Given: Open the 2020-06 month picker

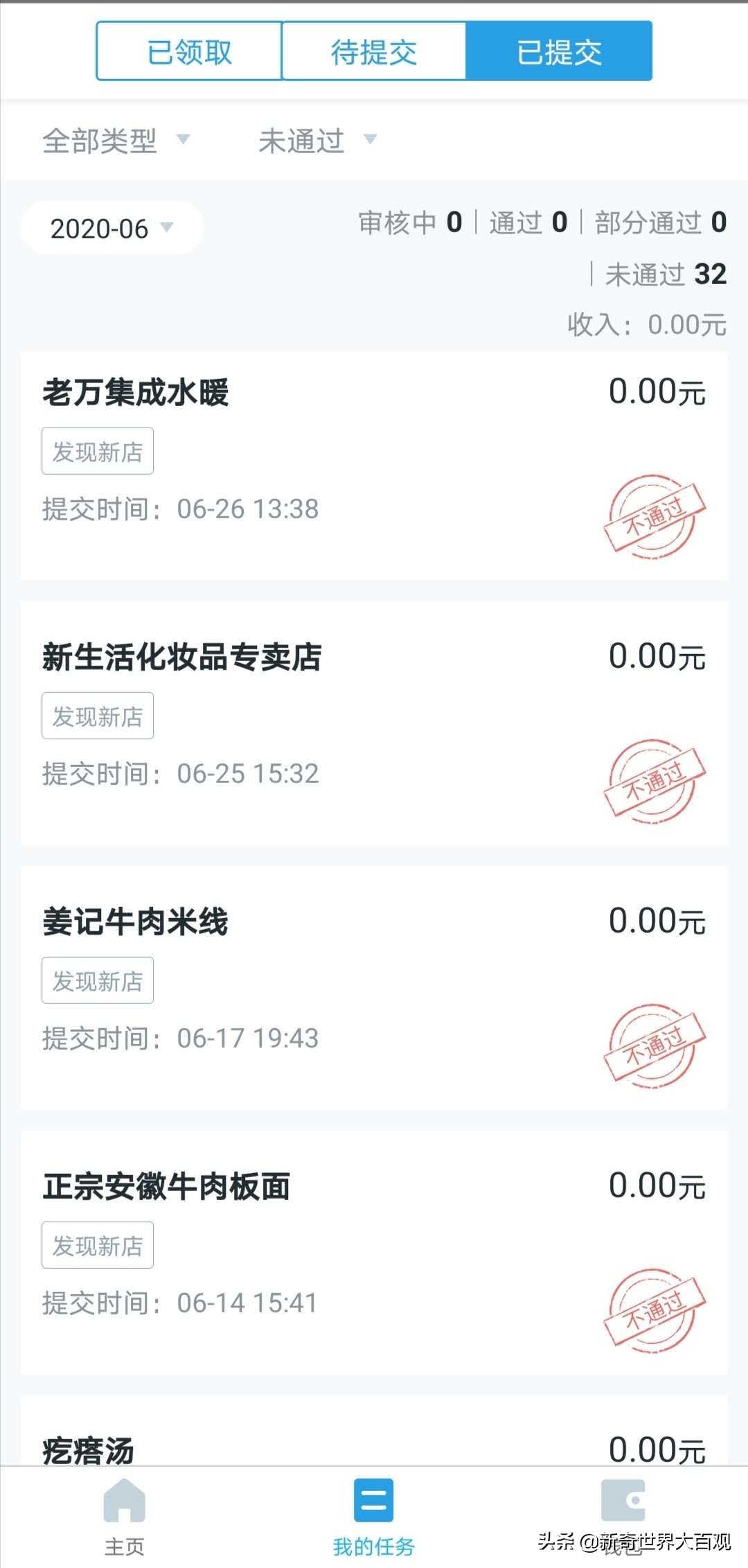Looking at the screenshot, I should (x=112, y=229).
